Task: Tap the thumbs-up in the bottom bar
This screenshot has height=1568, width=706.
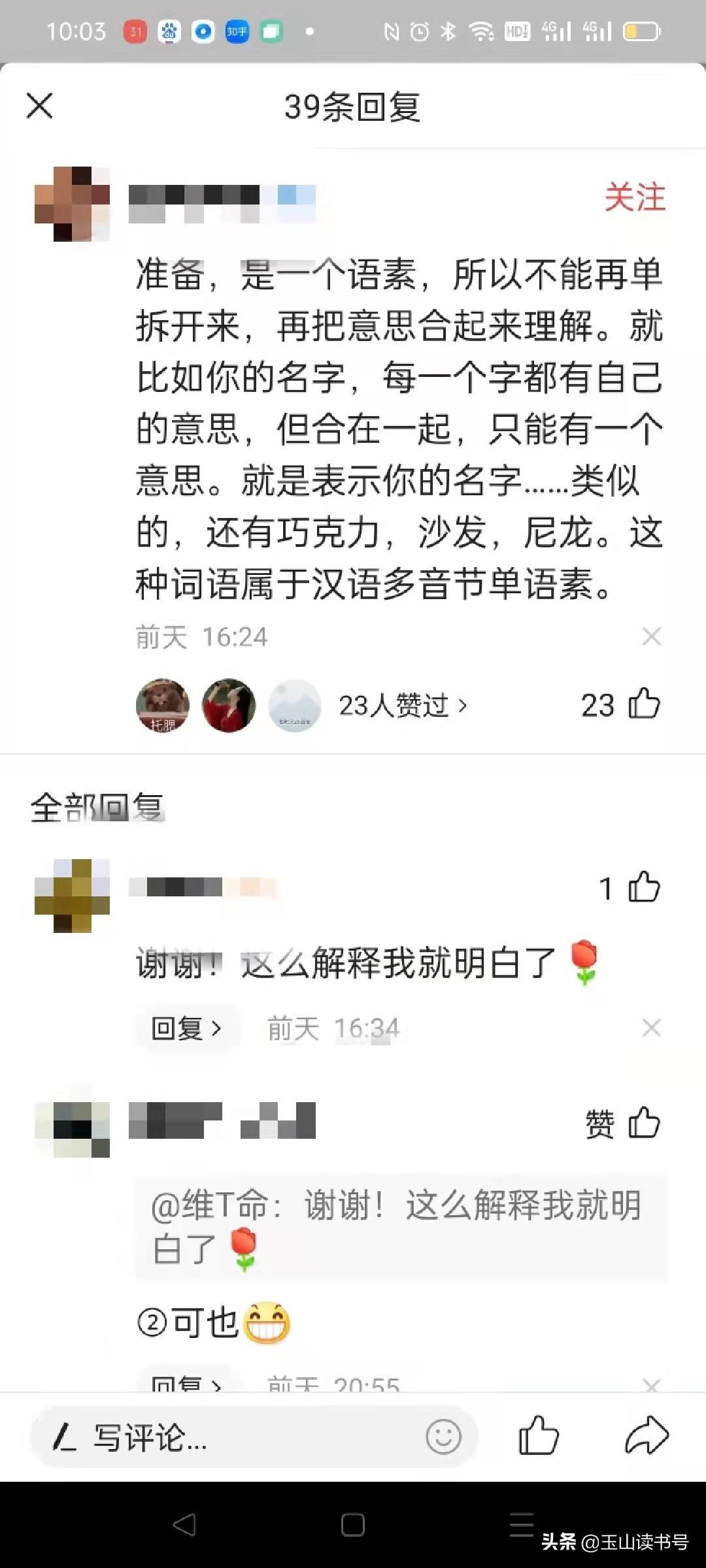Action: click(538, 1435)
